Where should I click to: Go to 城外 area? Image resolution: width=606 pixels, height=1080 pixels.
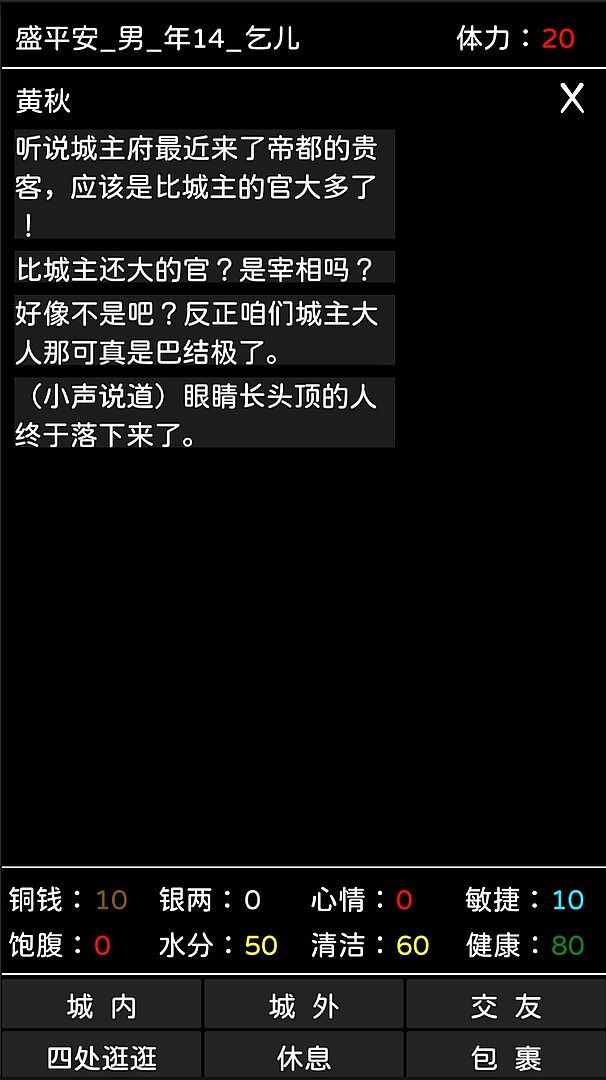tap(304, 1006)
